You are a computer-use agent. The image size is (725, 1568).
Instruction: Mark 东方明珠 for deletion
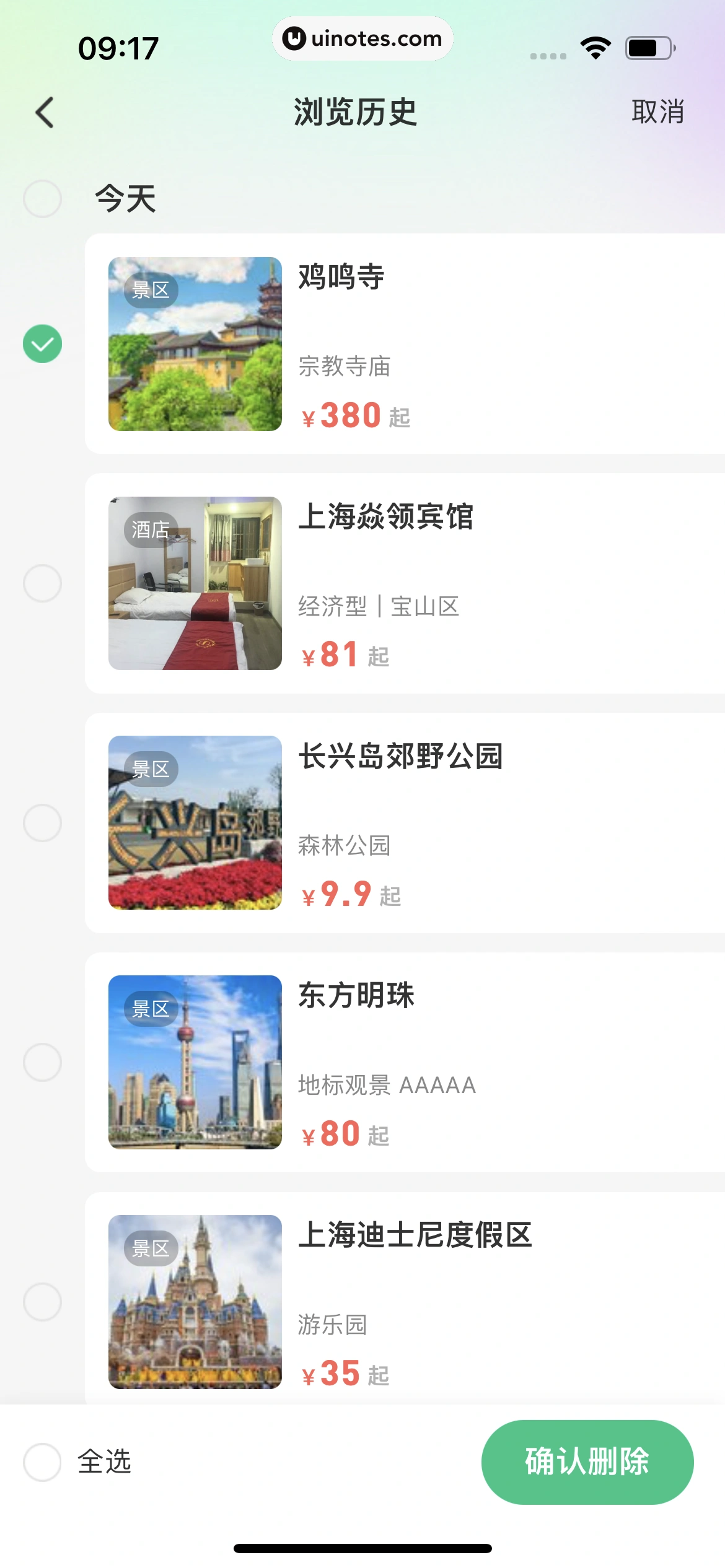(x=42, y=1063)
